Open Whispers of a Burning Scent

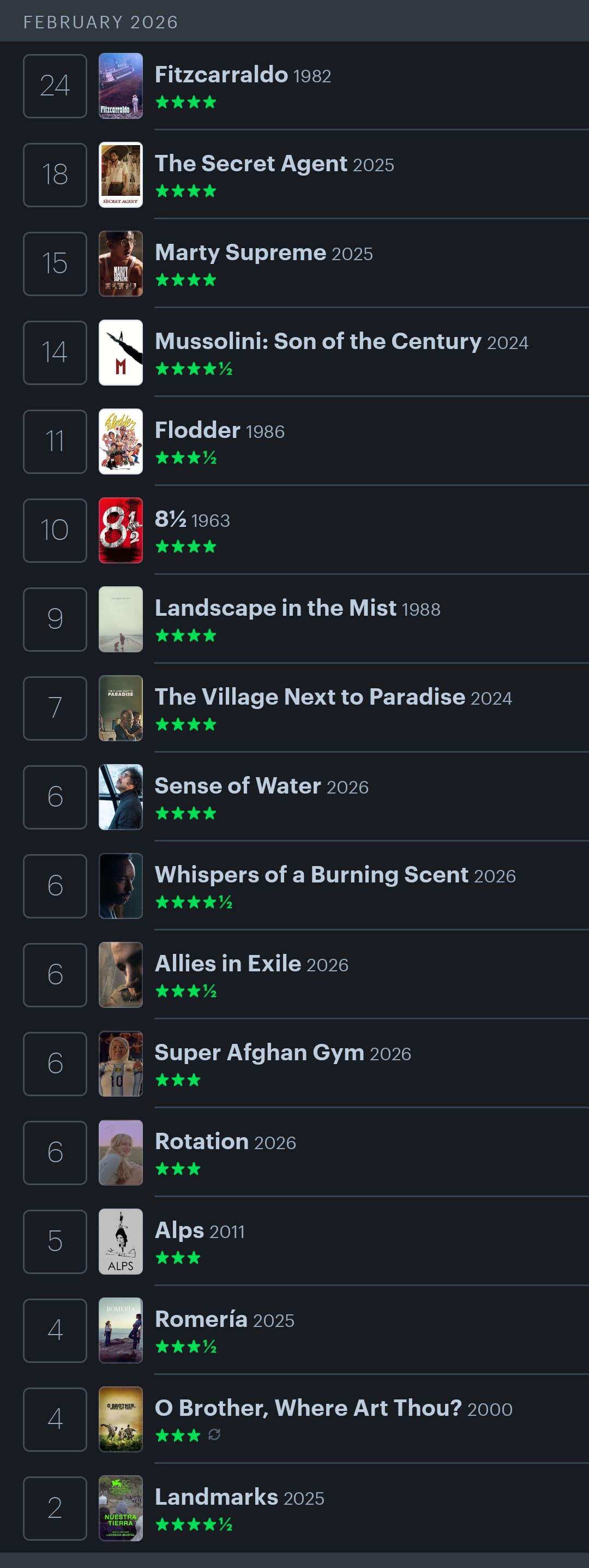coord(311,875)
